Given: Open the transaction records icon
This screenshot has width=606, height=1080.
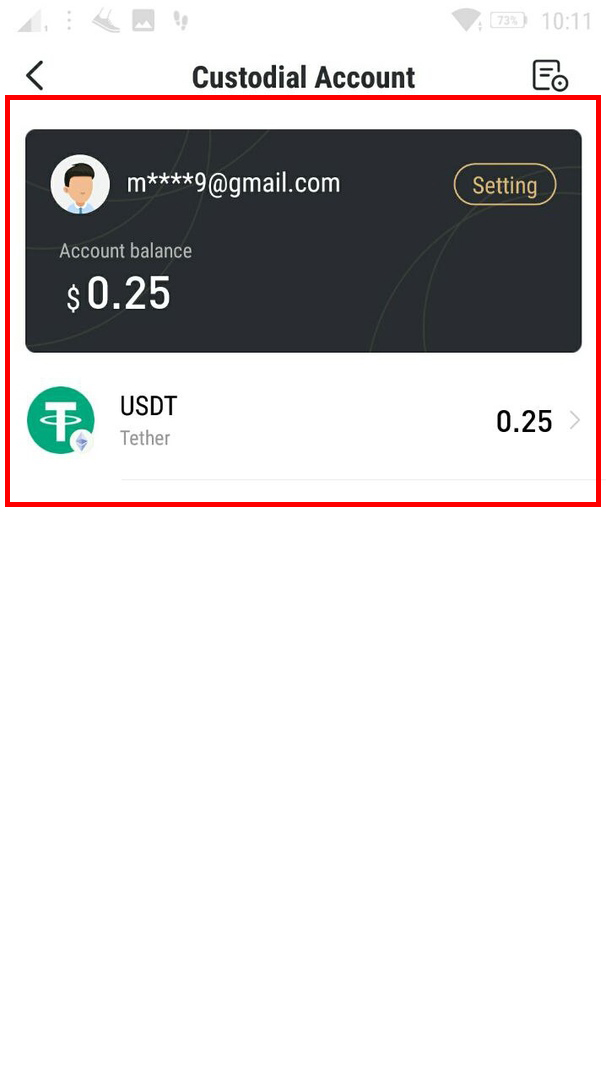Looking at the screenshot, I should (549, 76).
